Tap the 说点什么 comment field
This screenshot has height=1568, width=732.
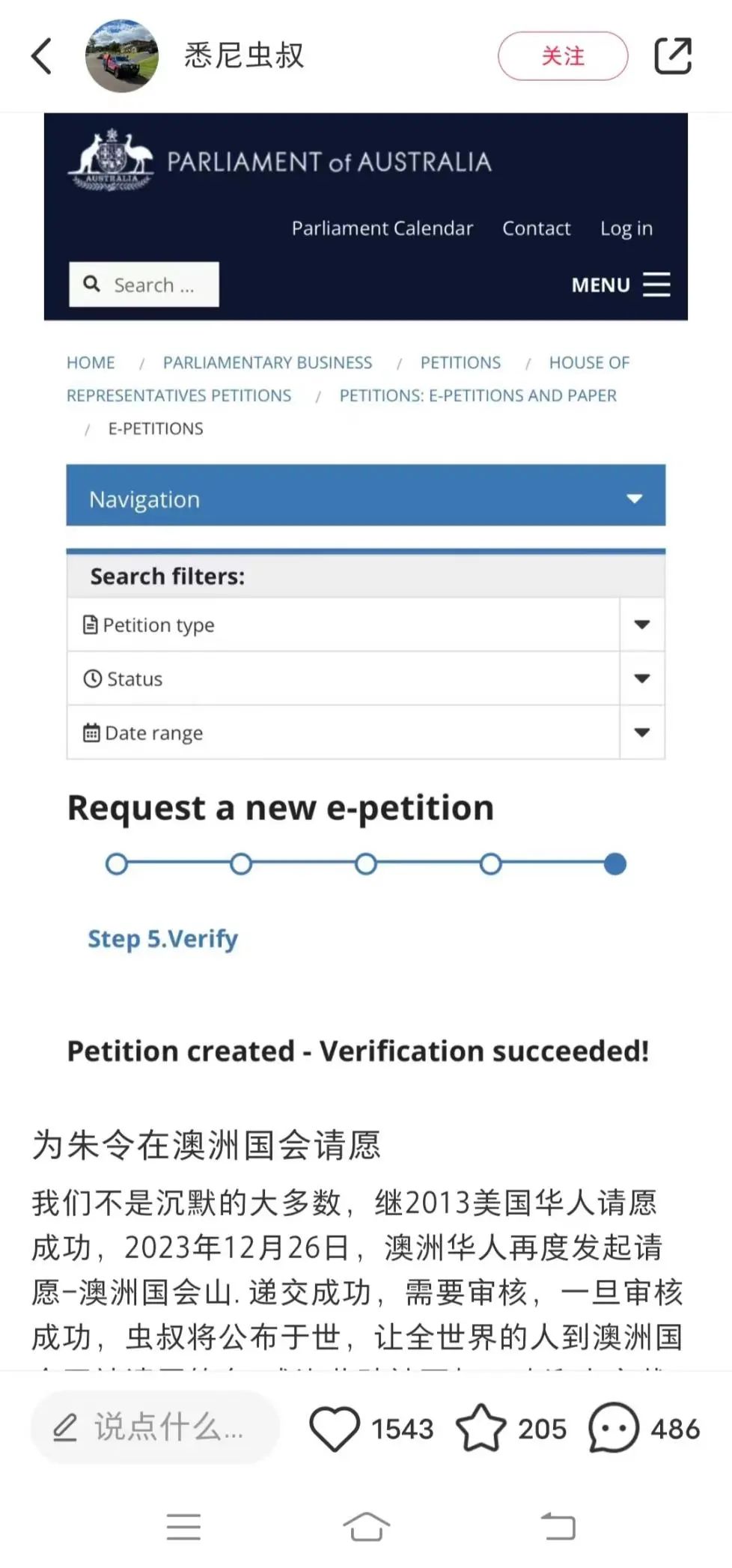[x=155, y=1427]
